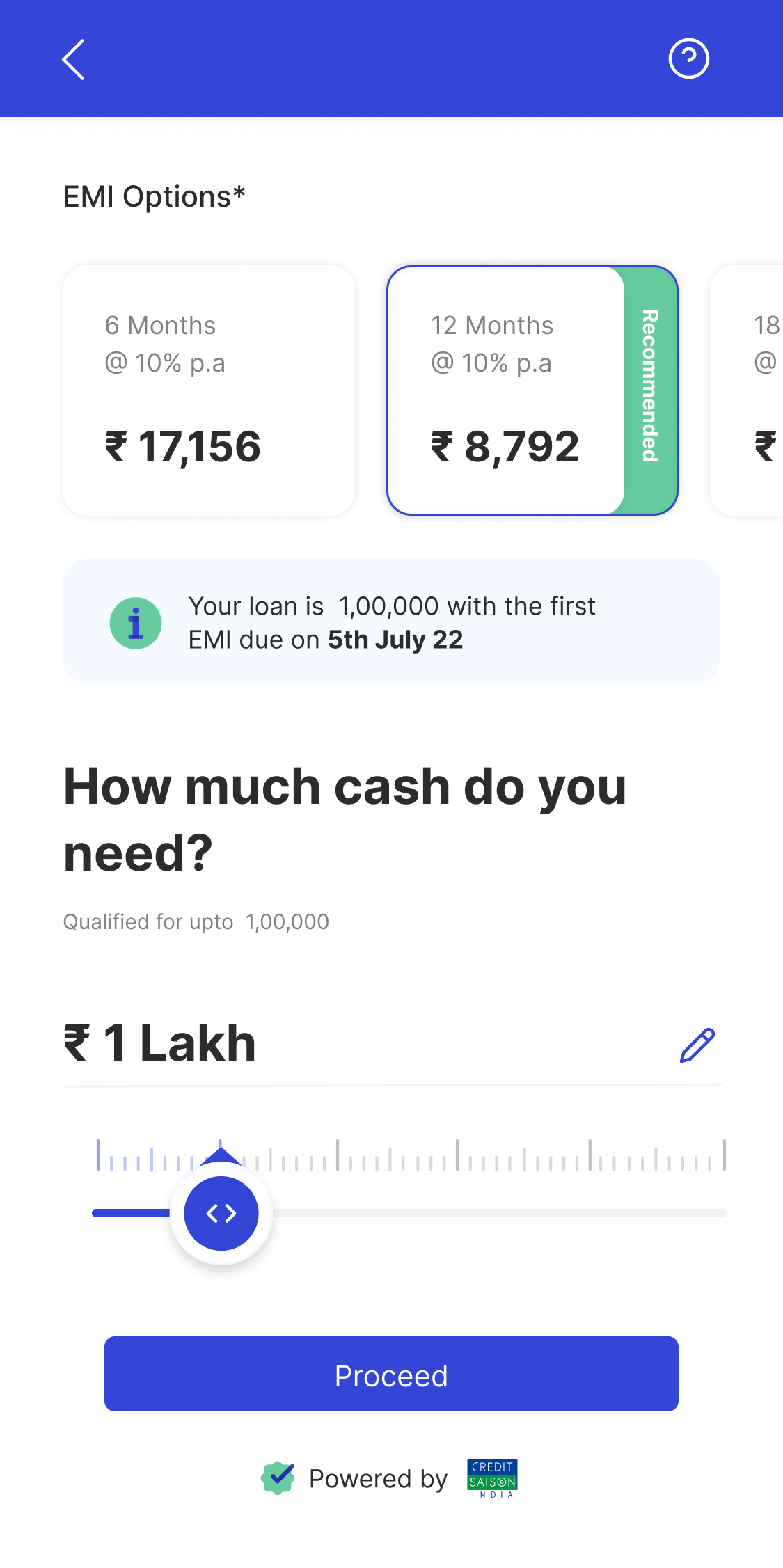The image size is (783, 1568).
Task: Select the 6 Months EMI option
Action: tap(209, 390)
